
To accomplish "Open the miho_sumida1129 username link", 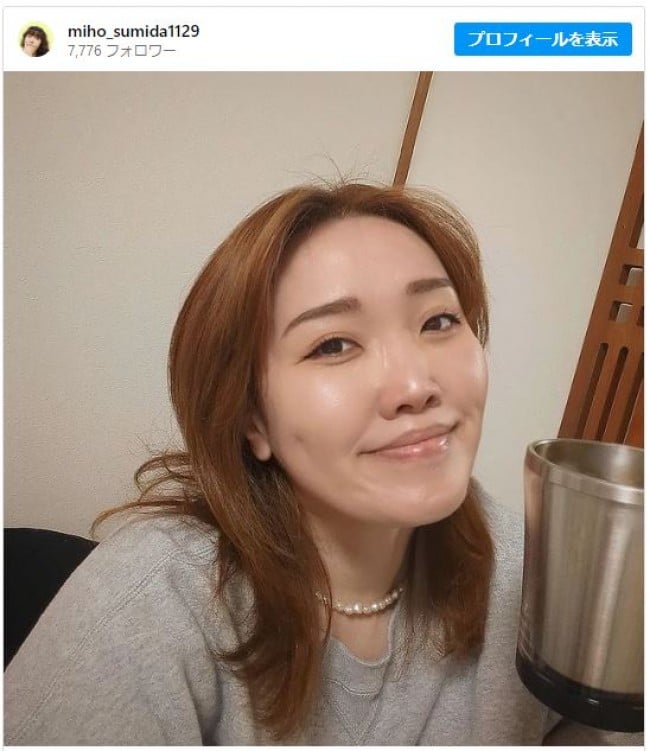I will point(133,31).
